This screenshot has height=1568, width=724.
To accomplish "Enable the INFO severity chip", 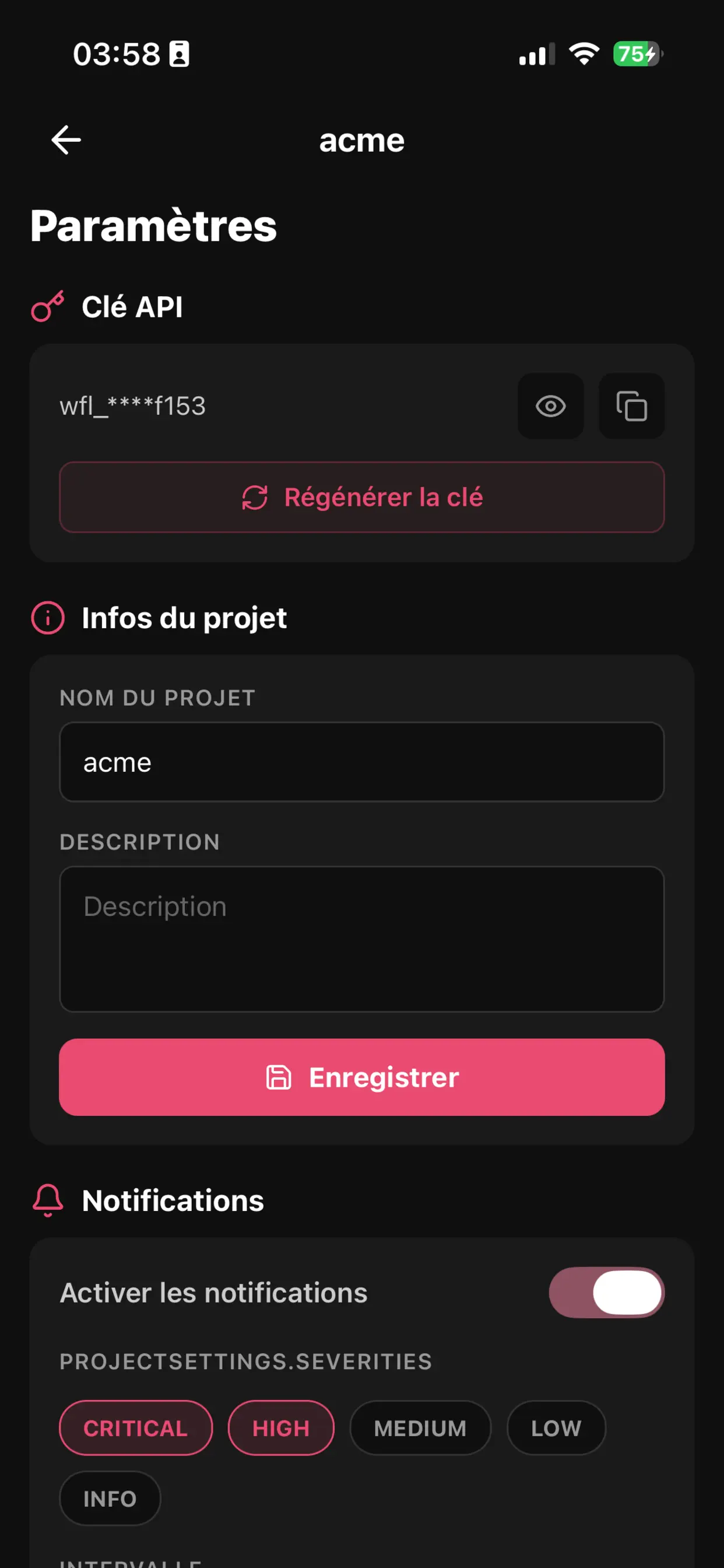I will pos(110,1499).
